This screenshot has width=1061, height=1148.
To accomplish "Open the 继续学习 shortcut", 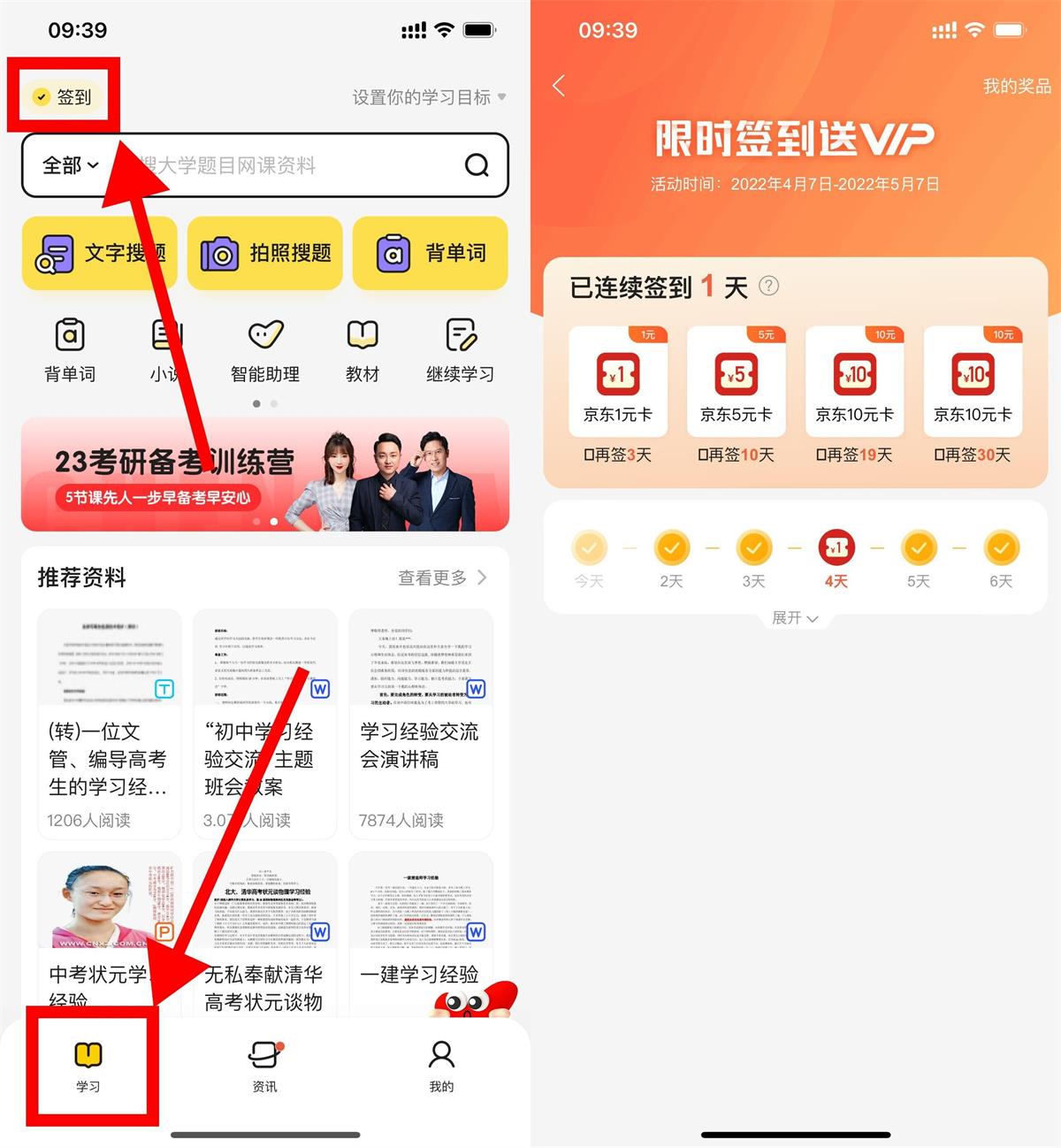I will click(460, 350).
